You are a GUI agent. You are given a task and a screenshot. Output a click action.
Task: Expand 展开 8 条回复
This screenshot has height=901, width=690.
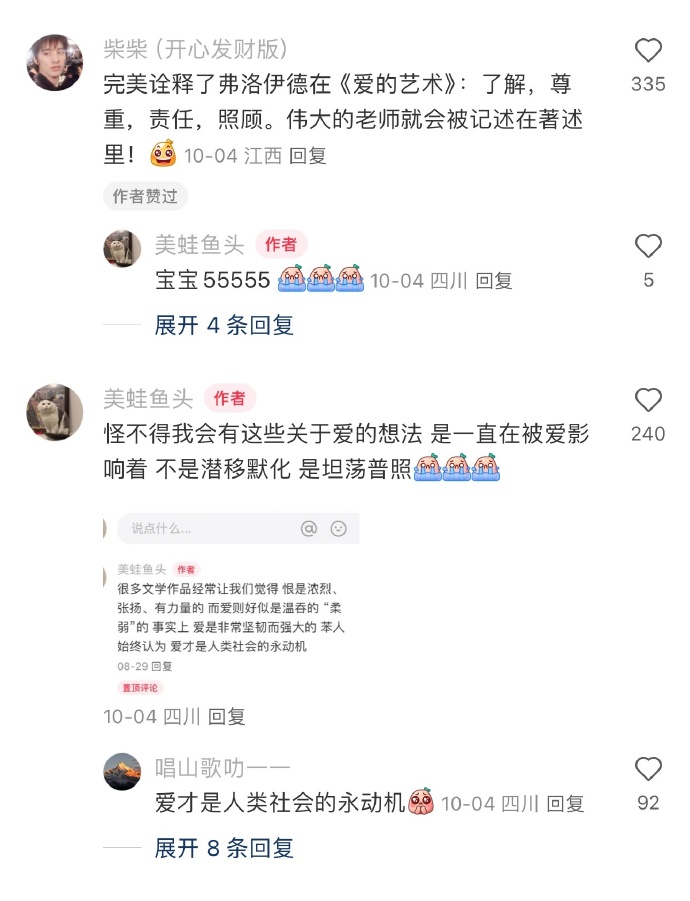coord(224,848)
